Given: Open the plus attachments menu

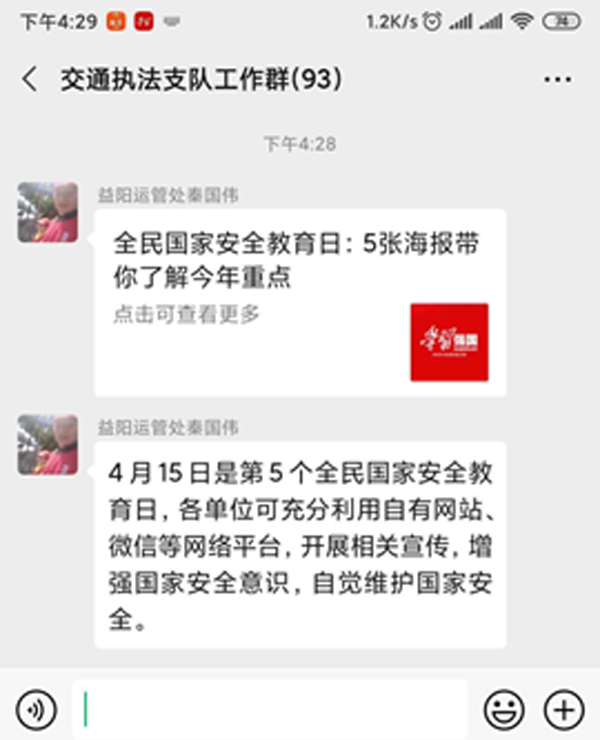Looking at the screenshot, I should click(563, 710).
